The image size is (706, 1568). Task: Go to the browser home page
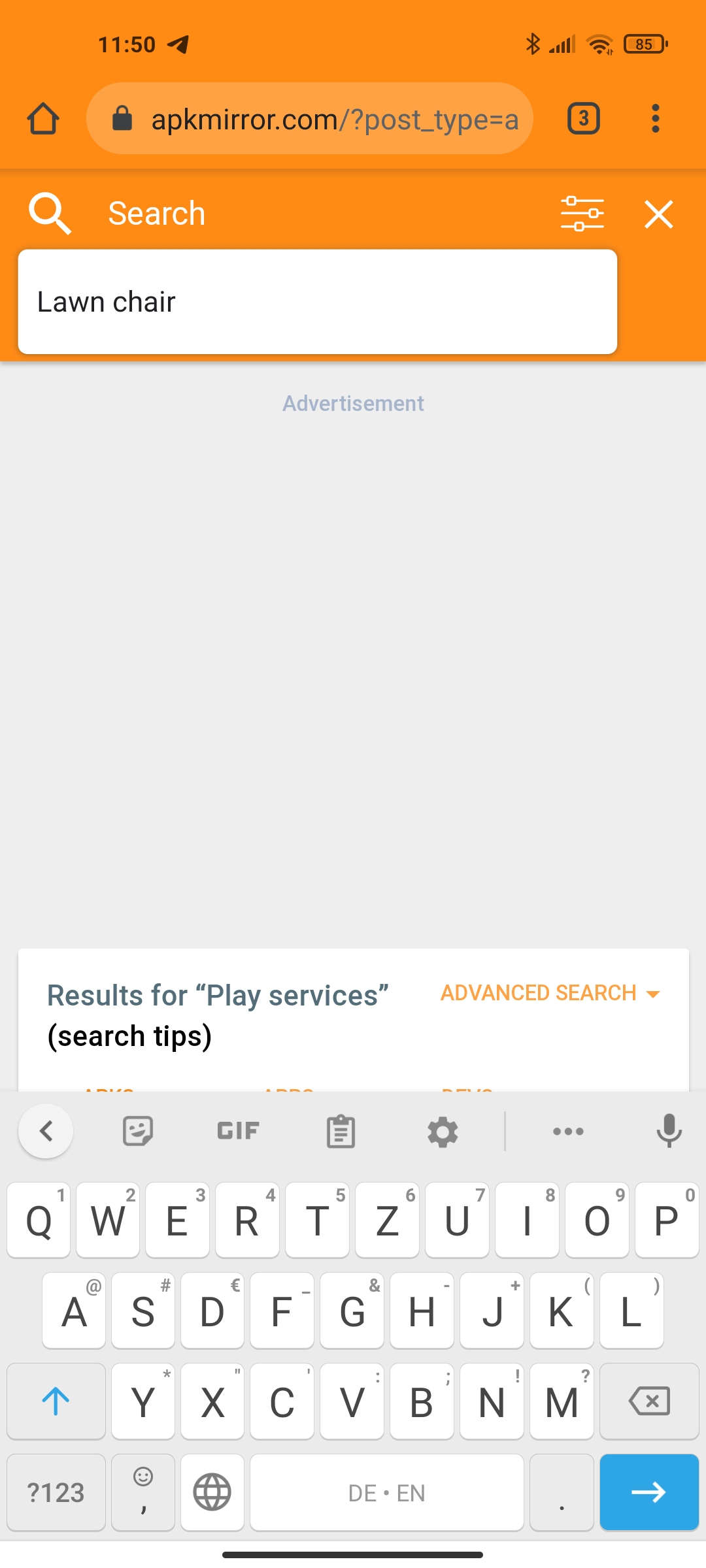(43, 118)
